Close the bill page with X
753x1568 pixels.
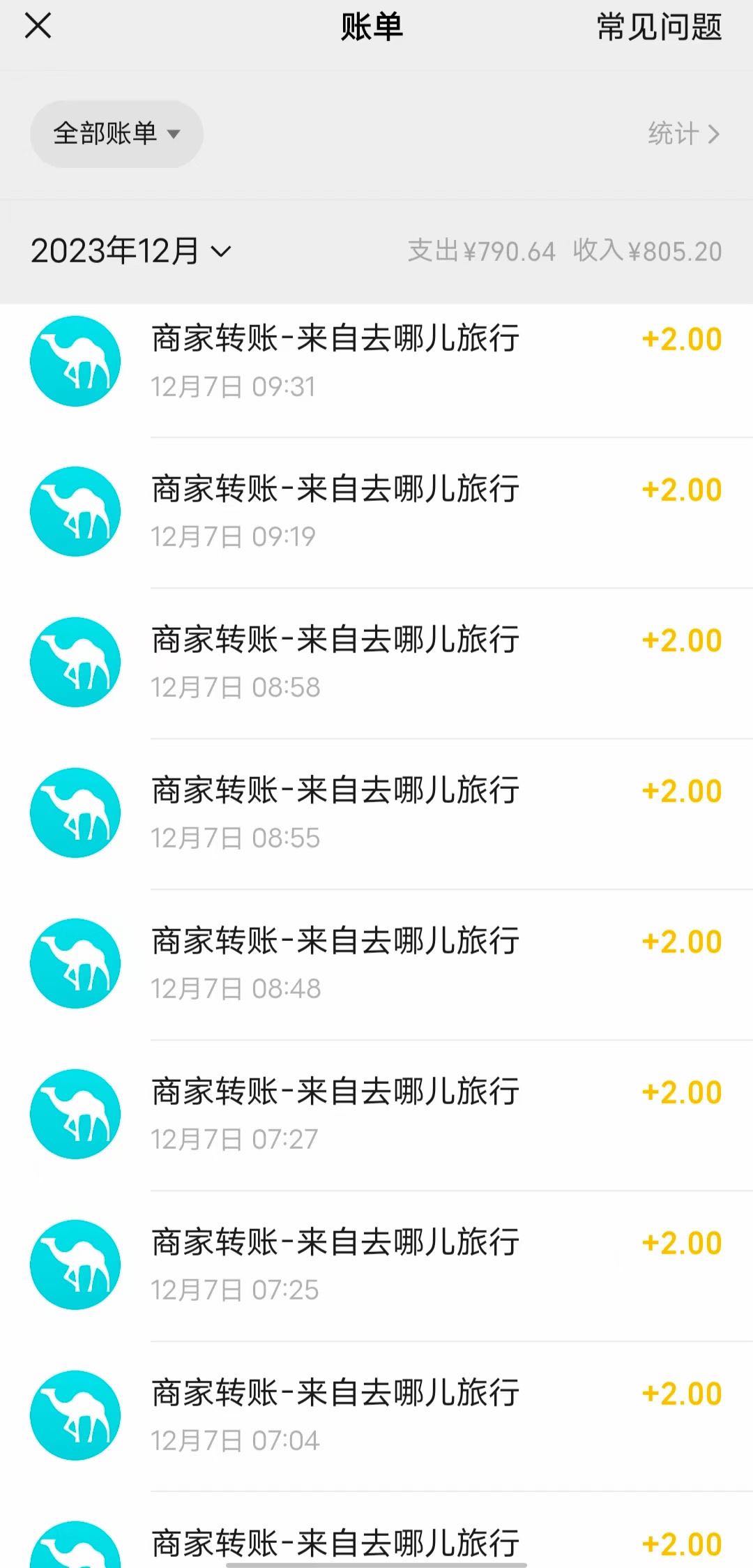coord(38,27)
